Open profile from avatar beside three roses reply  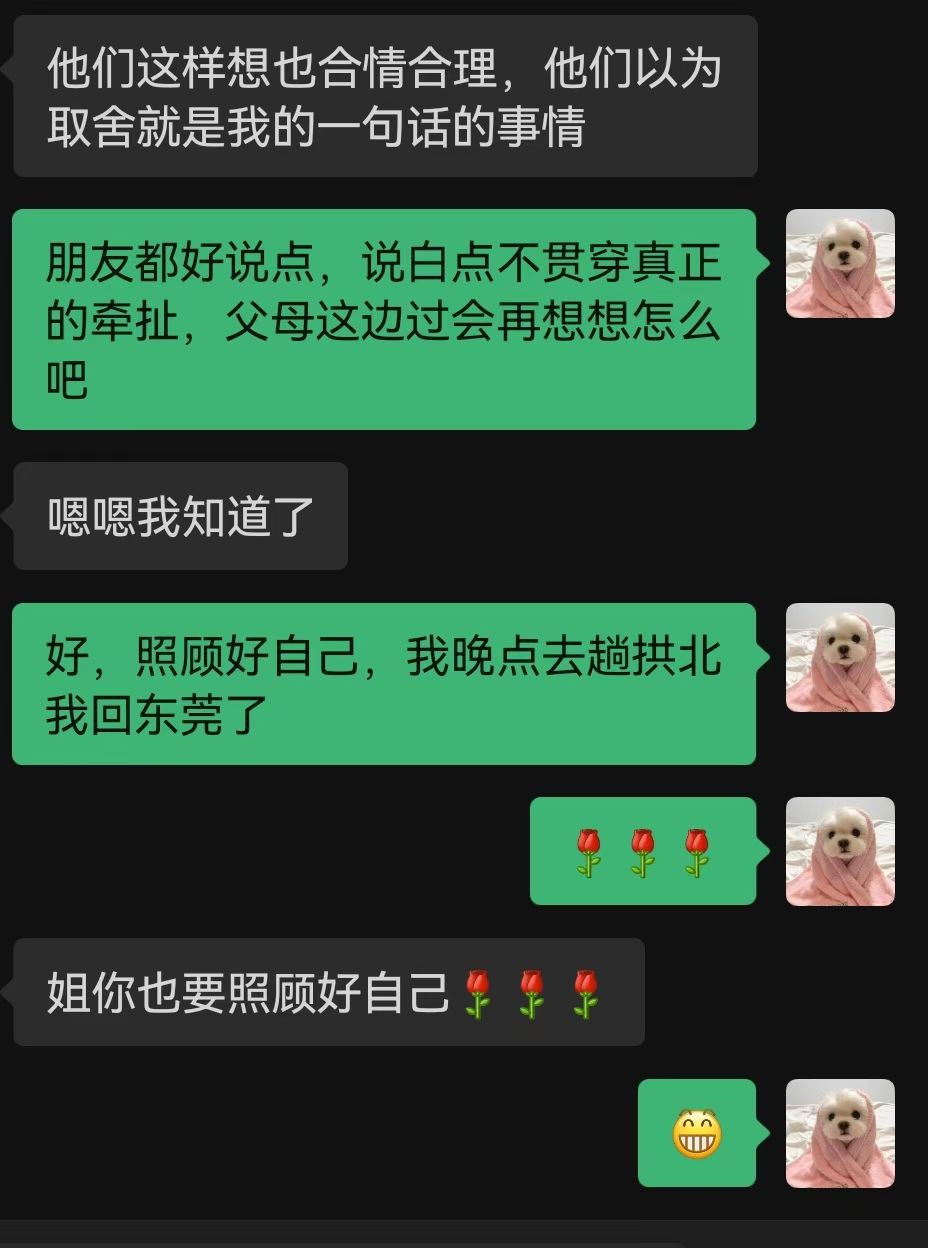(x=840, y=851)
